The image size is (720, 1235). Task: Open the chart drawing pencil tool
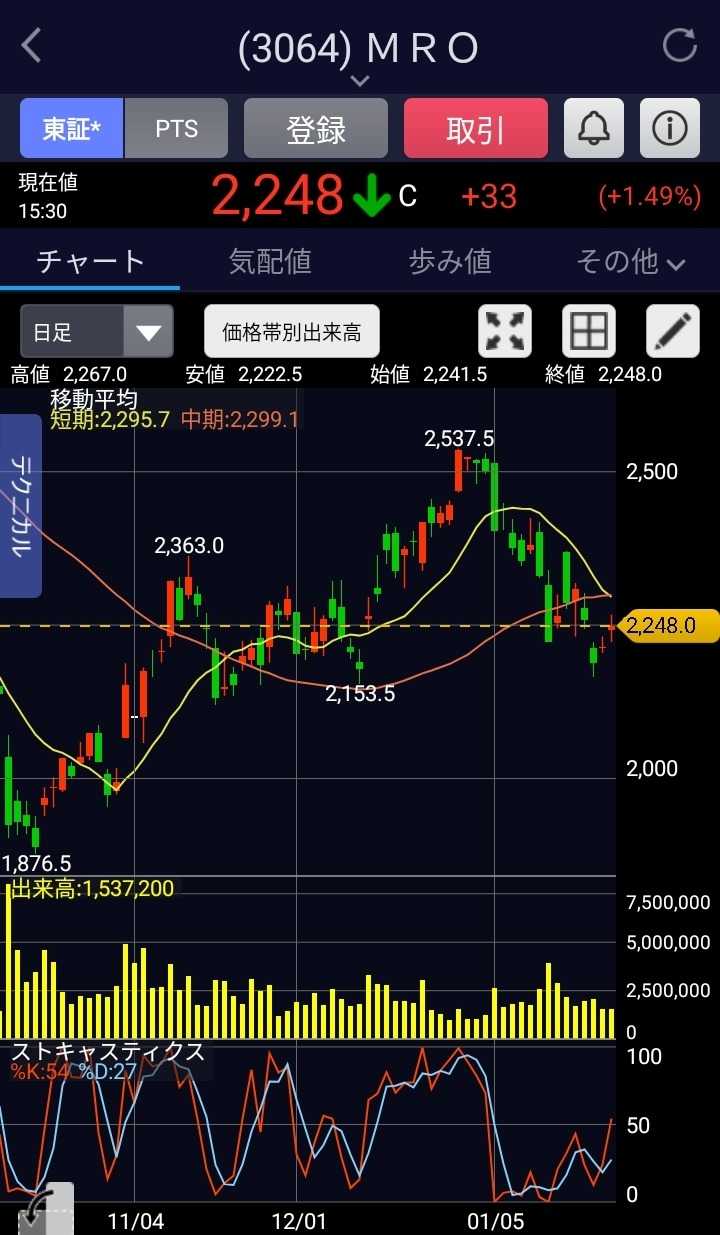click(673, 332)
